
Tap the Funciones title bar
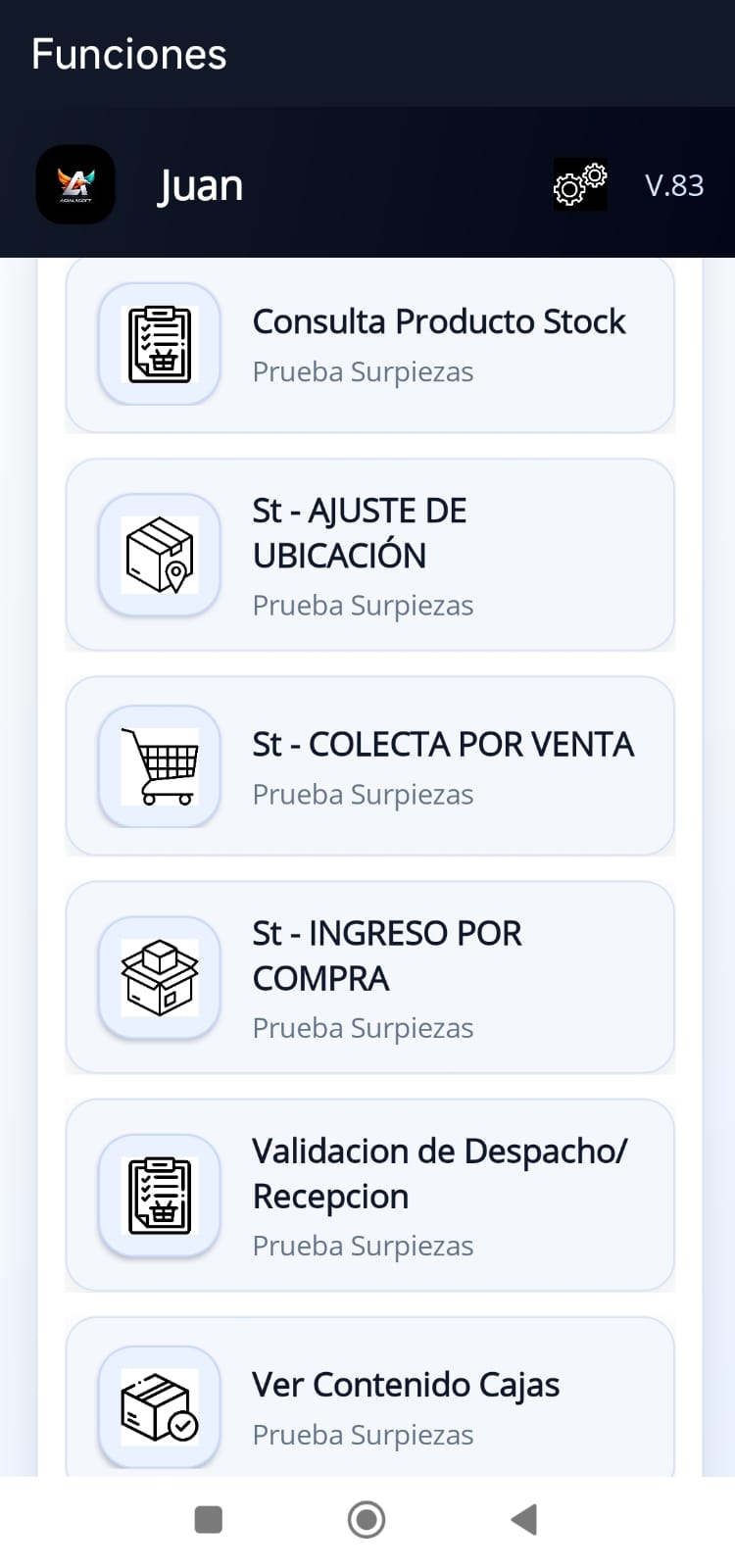tap(127, 54)
